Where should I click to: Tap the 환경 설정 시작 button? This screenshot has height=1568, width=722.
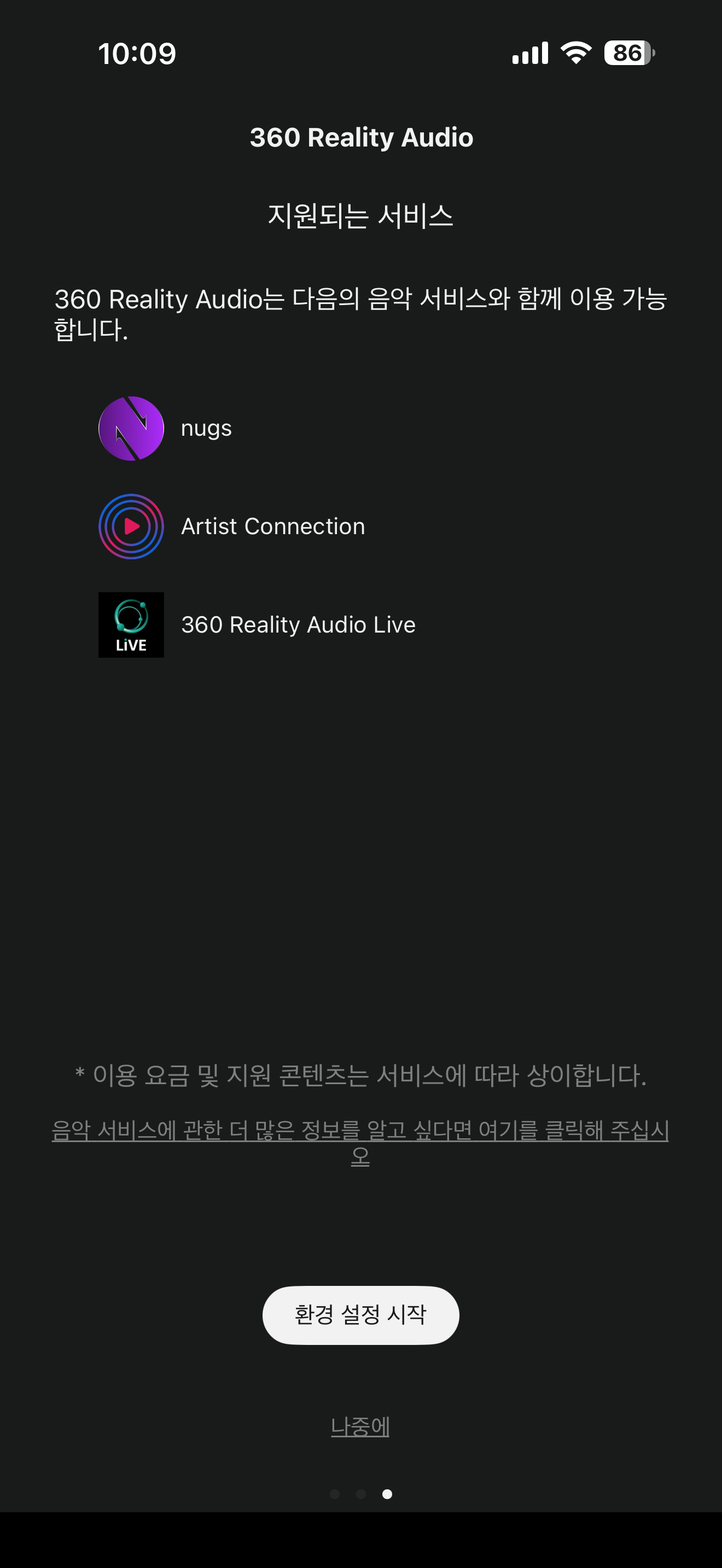tap(360, 1315)
